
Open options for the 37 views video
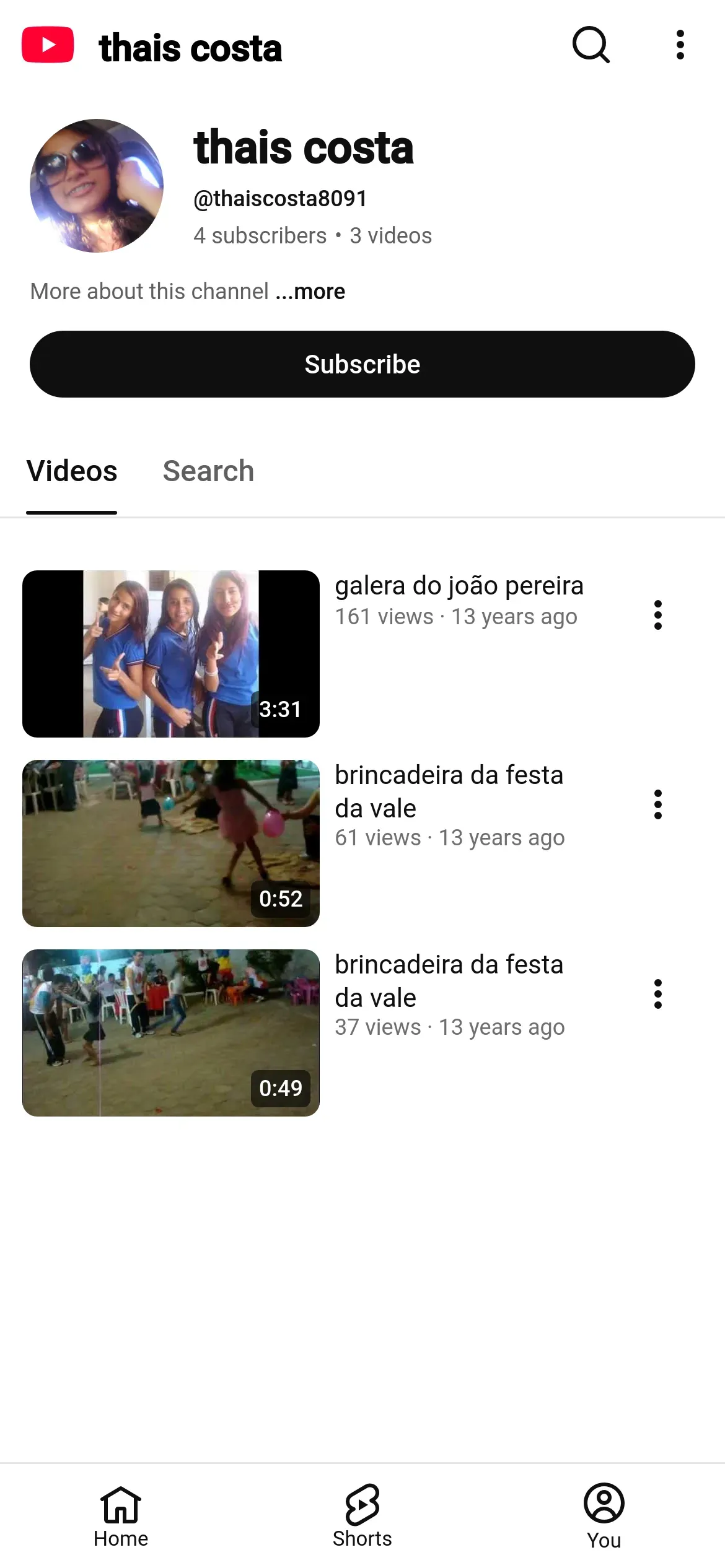657,994
